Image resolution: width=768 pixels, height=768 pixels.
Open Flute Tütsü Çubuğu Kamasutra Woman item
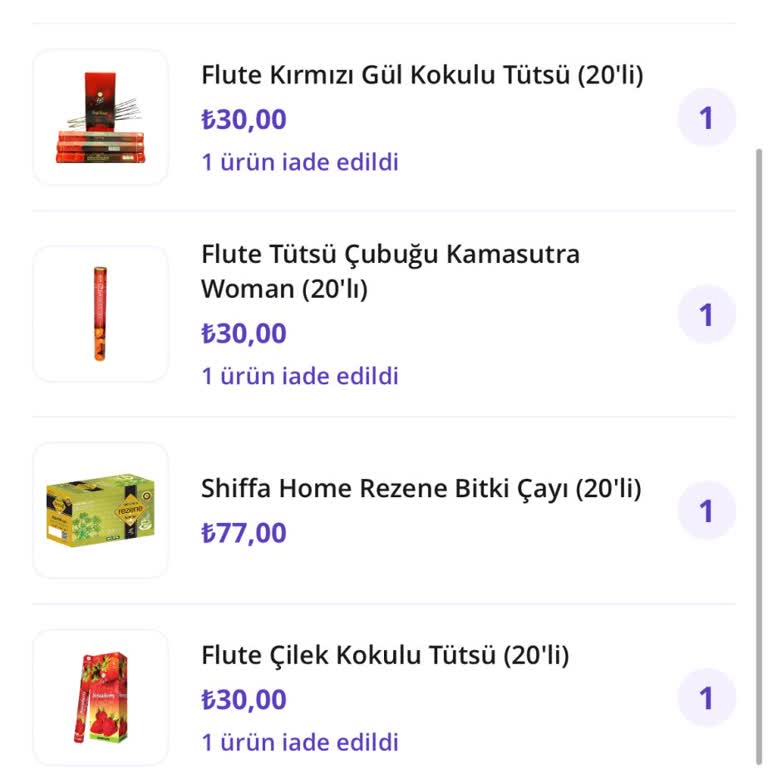tap(390, 271)
